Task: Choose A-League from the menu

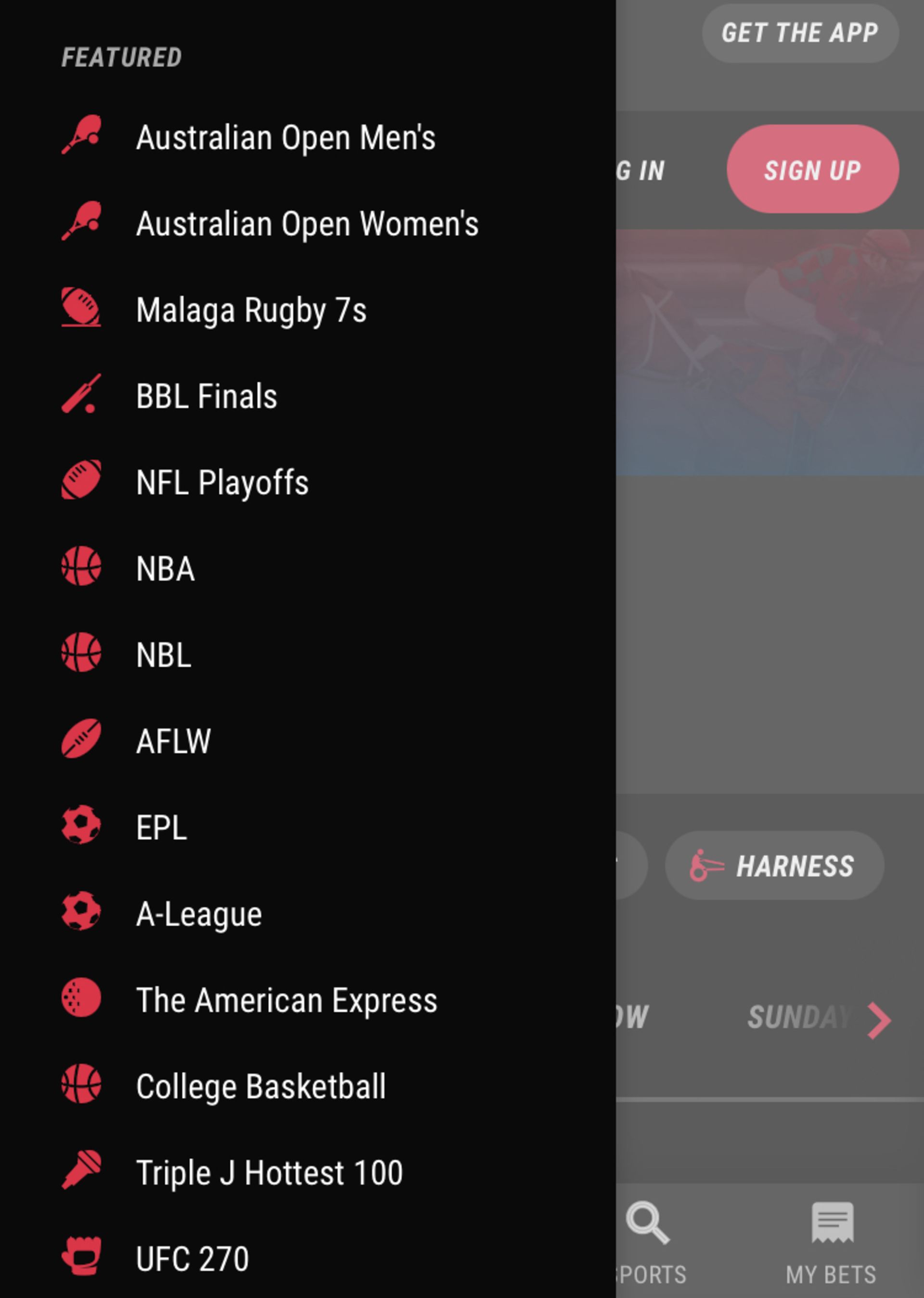Action: click(199, 914)
